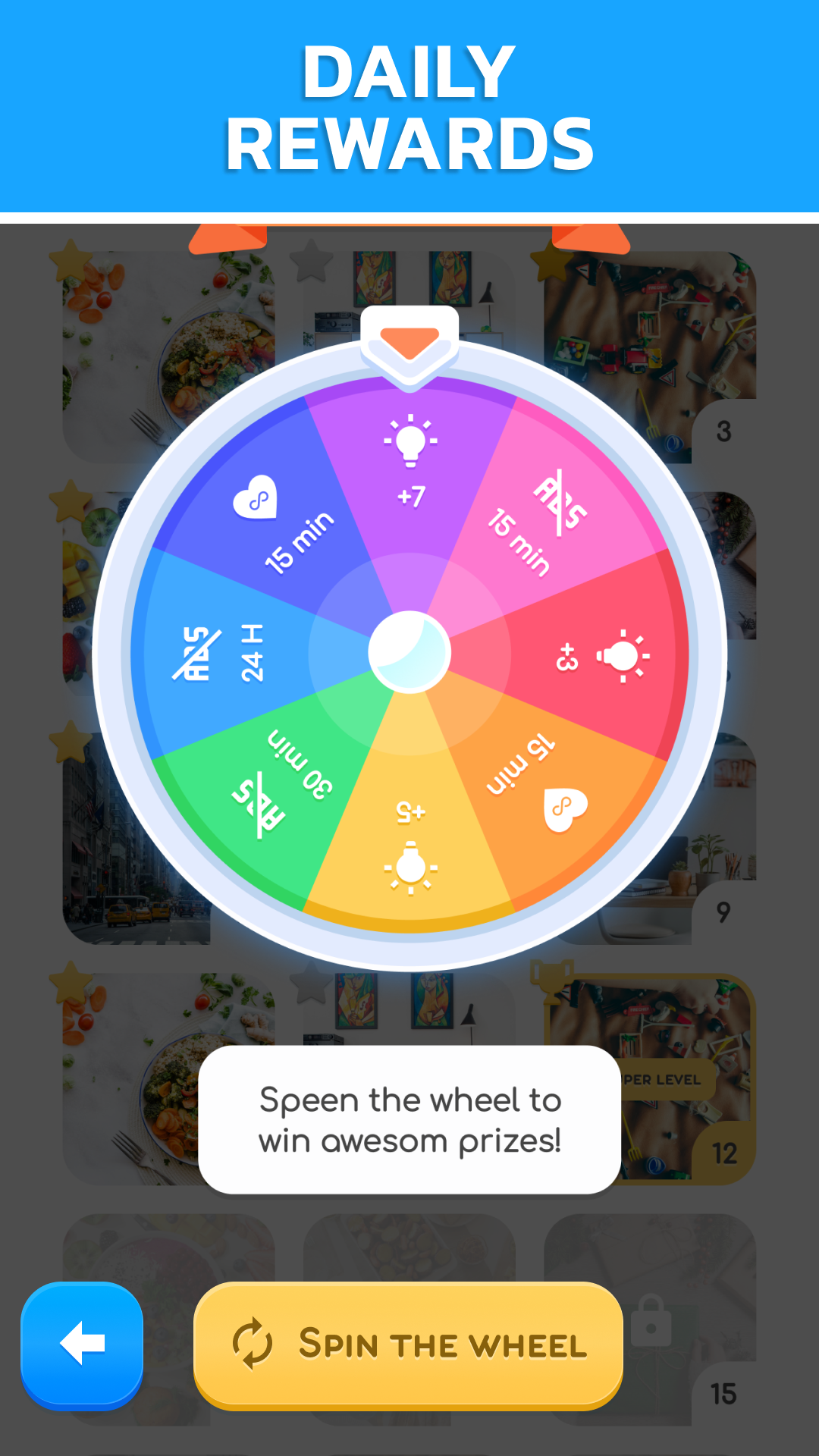The width and height of the screenshot is (819, 1456).
Task: Spin the wheel for a daily reward
Action: [x=408, y=1344]
